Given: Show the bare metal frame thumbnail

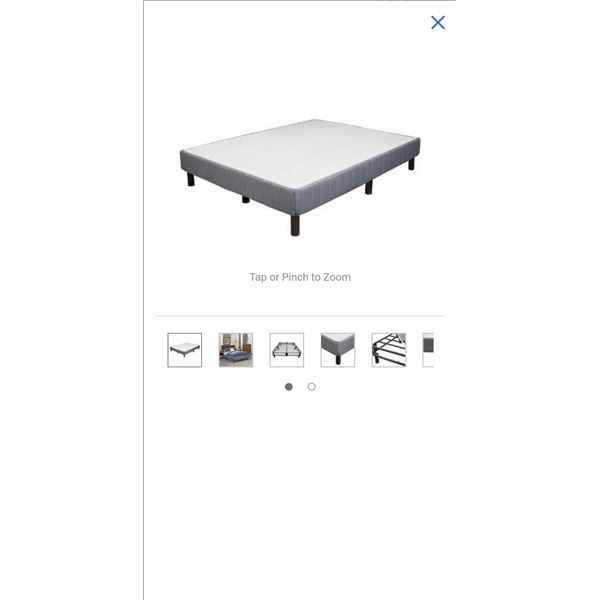Looking at the screenshot, I should point(287,350).
